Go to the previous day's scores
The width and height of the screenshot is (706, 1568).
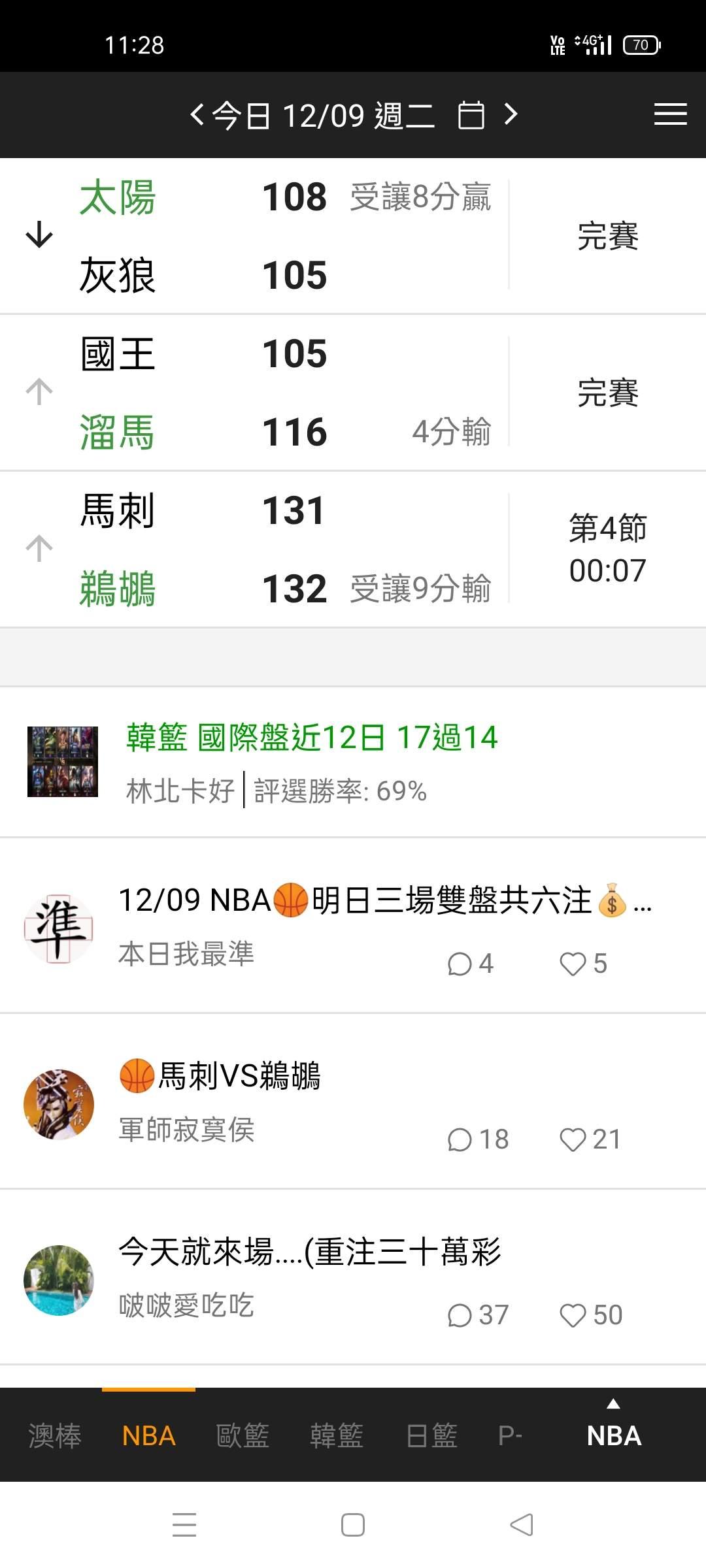pos(197,116)
